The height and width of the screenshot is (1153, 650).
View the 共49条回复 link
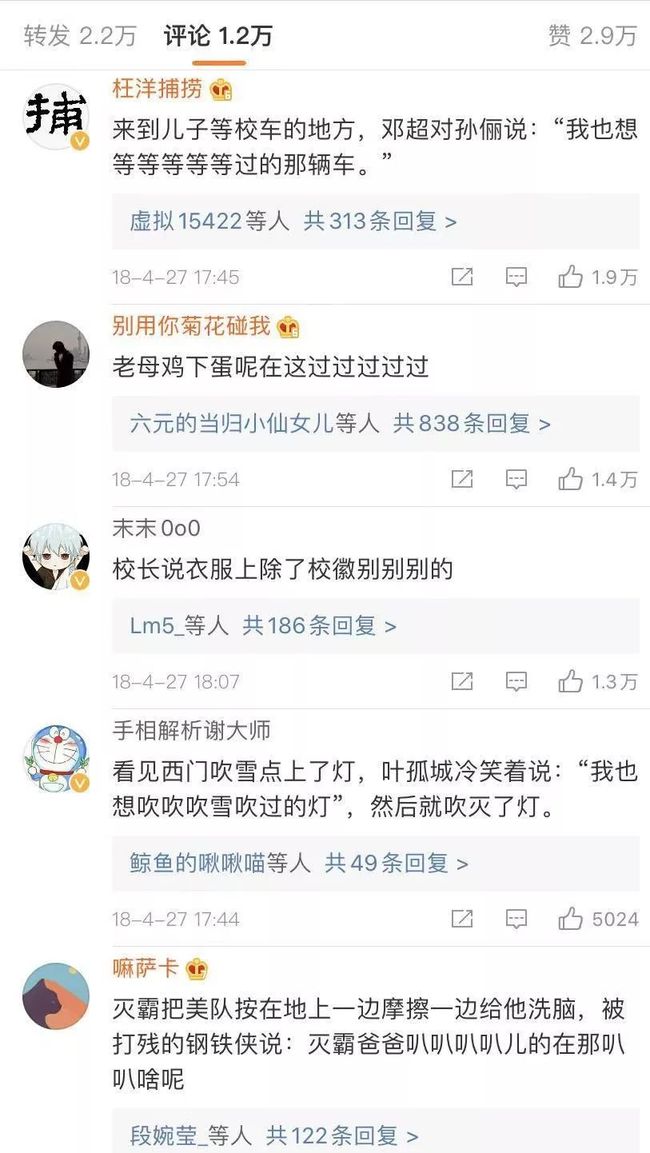point(397,863)
